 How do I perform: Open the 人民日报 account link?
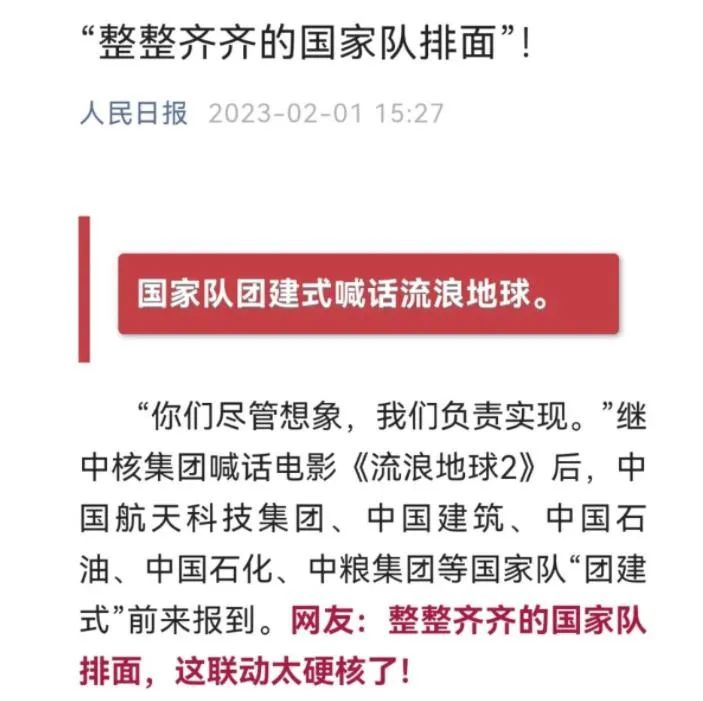134,113
